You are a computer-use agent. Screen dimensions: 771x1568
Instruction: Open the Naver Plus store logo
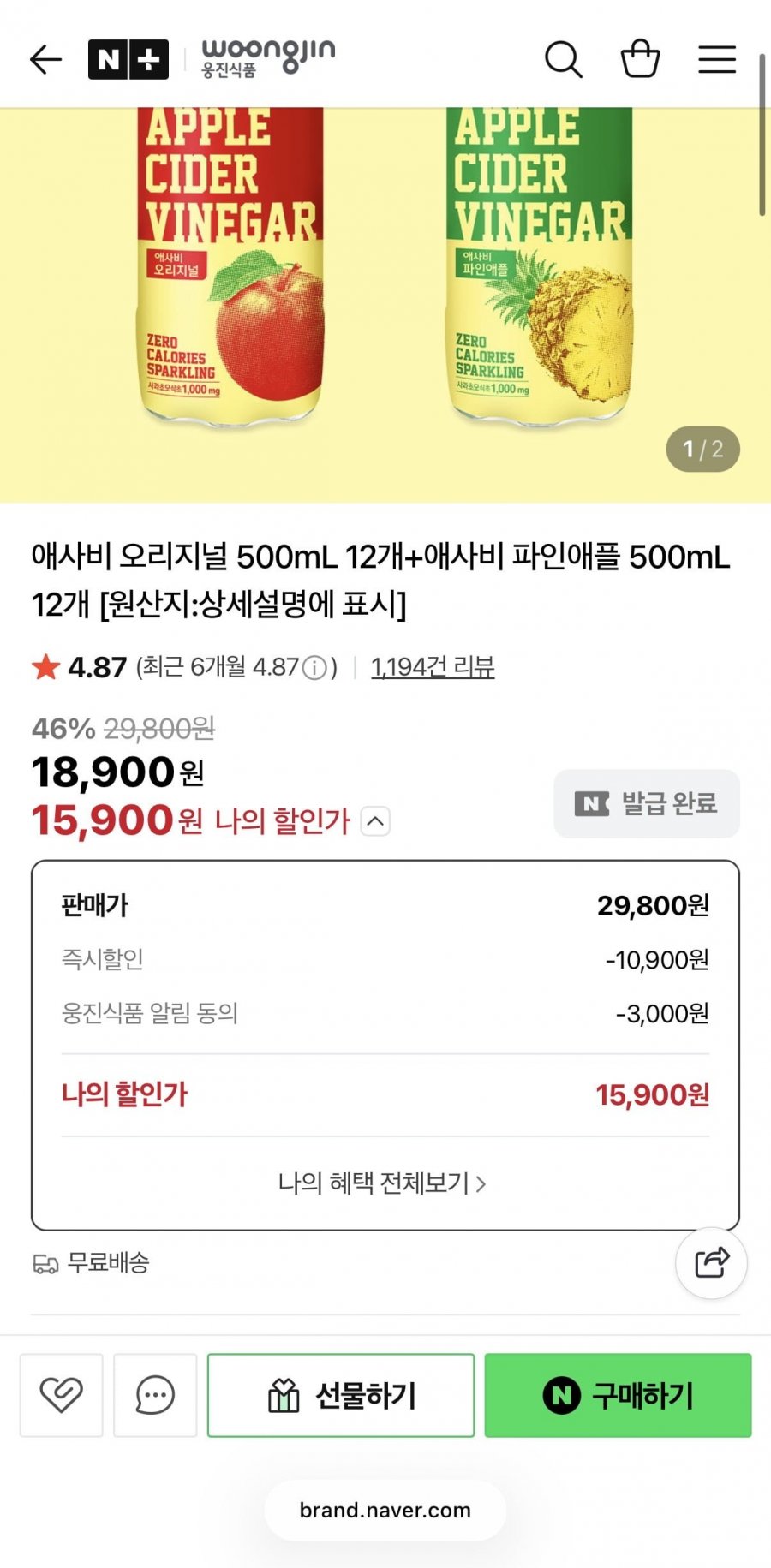128,60
